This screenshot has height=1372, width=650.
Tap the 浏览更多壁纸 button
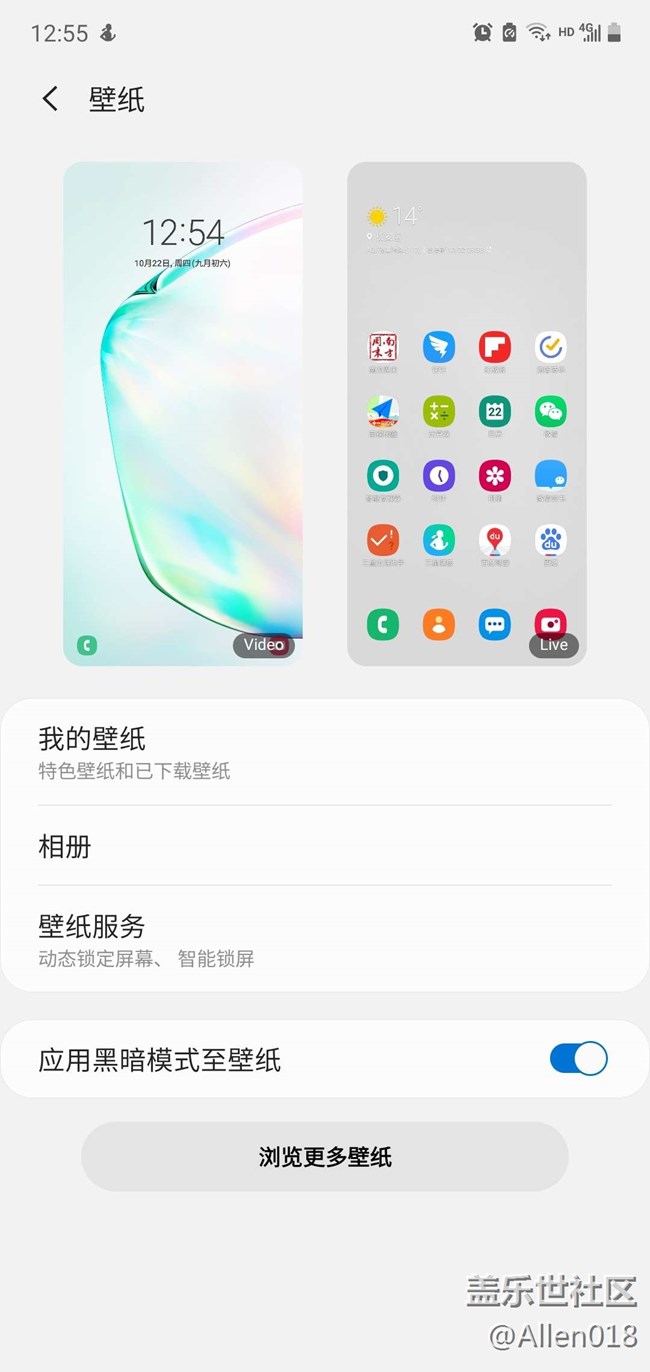coord(324,1157)
